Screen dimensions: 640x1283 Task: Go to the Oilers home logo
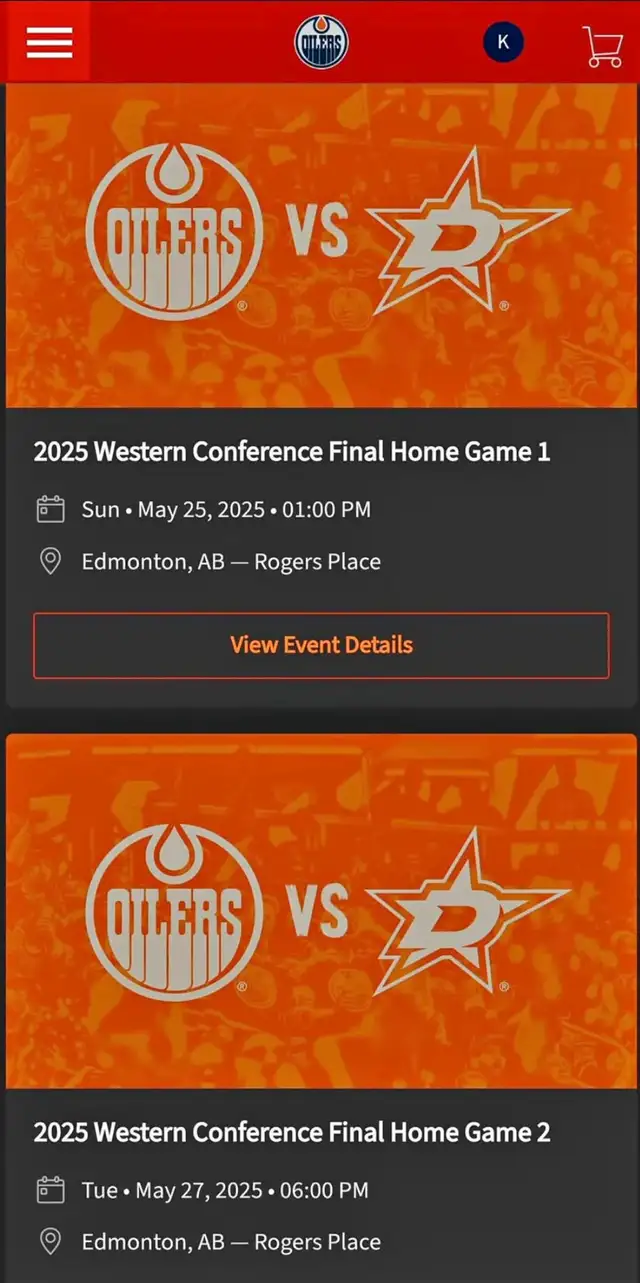(321, 43)
